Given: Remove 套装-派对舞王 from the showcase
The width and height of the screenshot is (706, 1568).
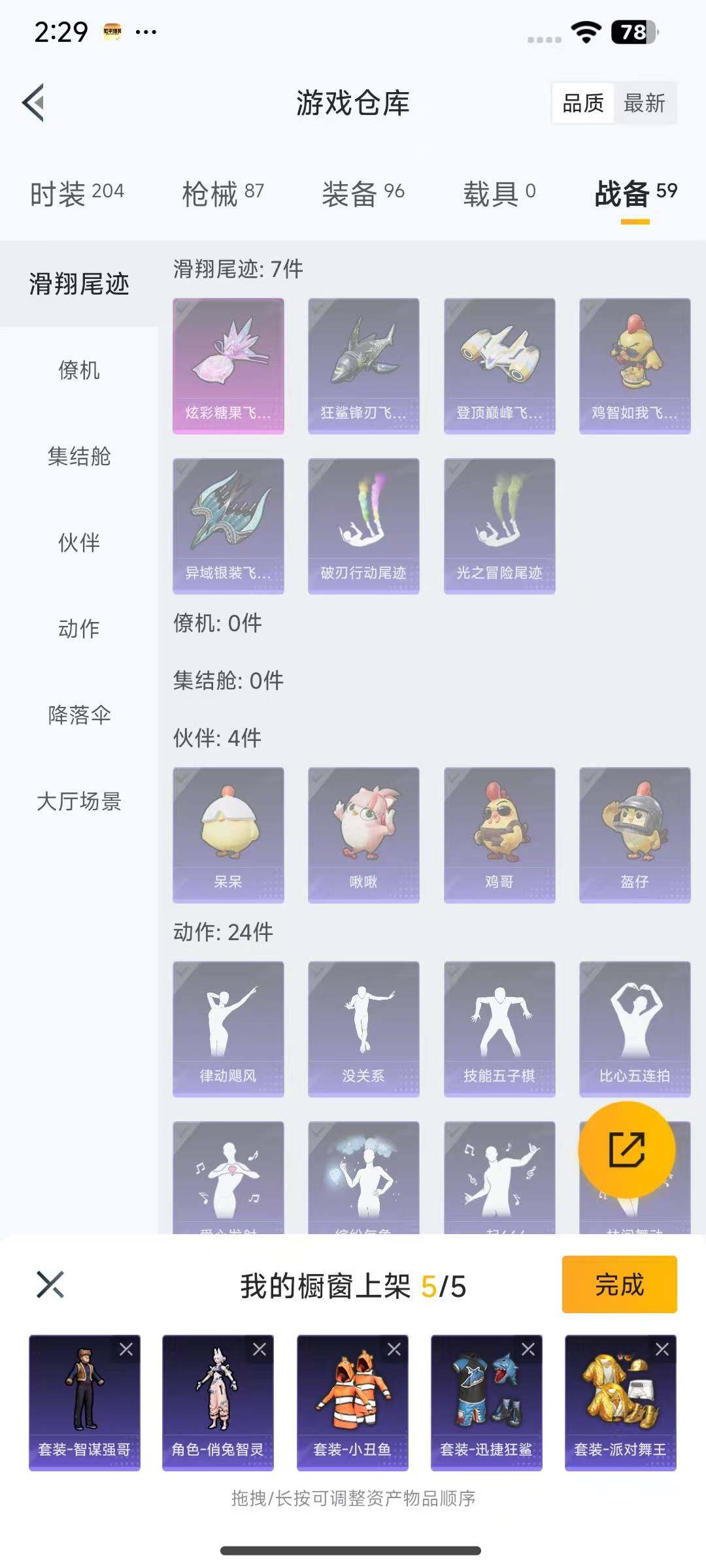Looking at the screenshot, I should (x=662, y=1350).
